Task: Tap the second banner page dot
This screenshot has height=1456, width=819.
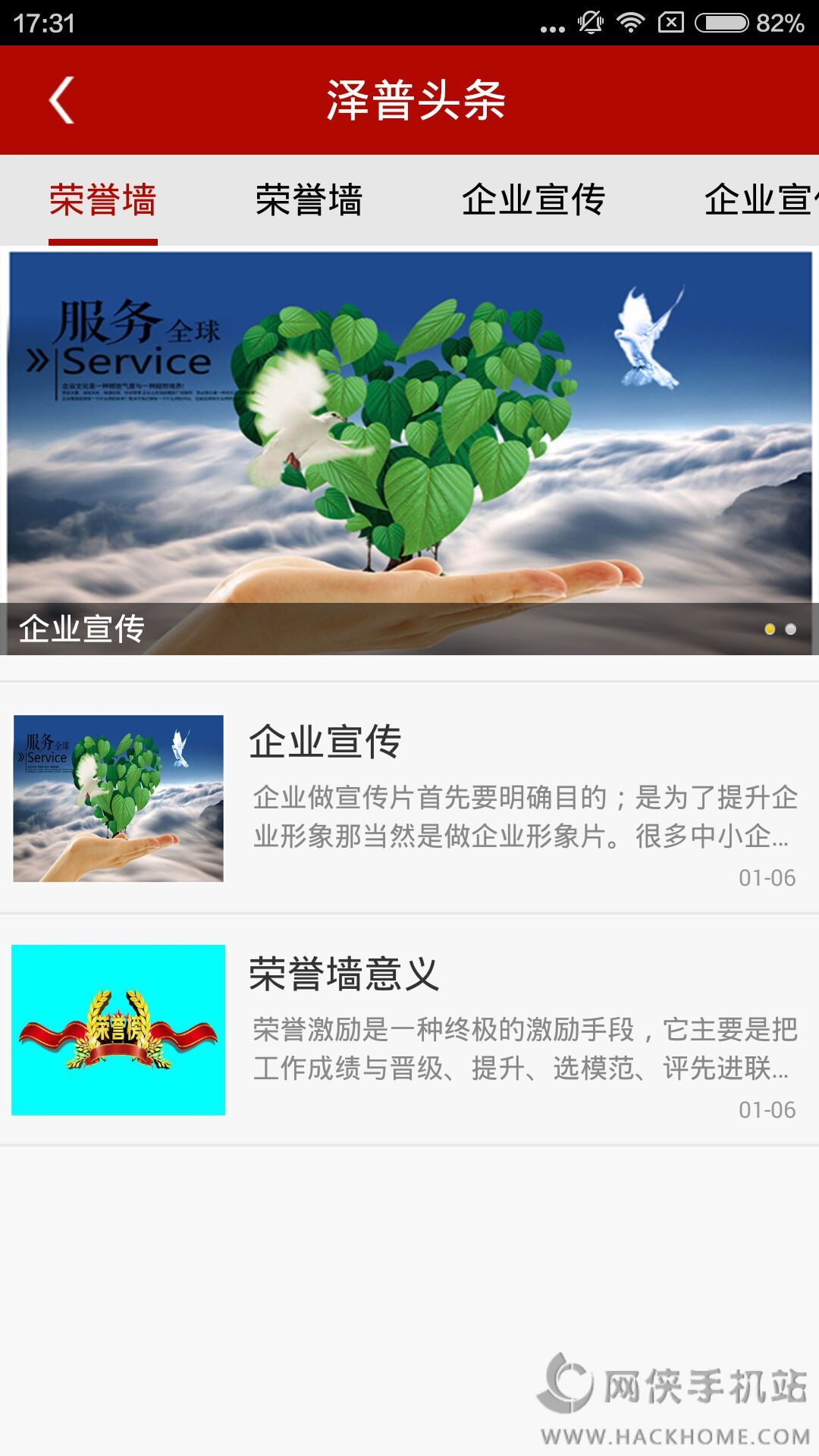Action: point(791,629)
